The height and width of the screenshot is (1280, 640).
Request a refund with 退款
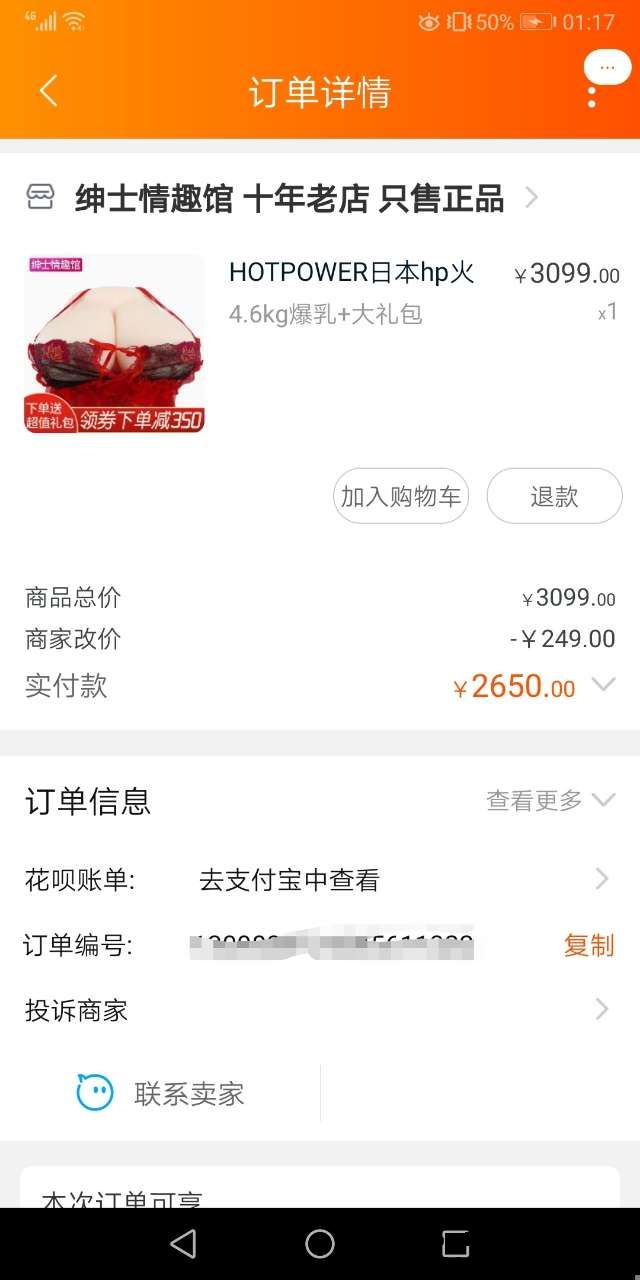pyautogui.click(x=554, y=496)
